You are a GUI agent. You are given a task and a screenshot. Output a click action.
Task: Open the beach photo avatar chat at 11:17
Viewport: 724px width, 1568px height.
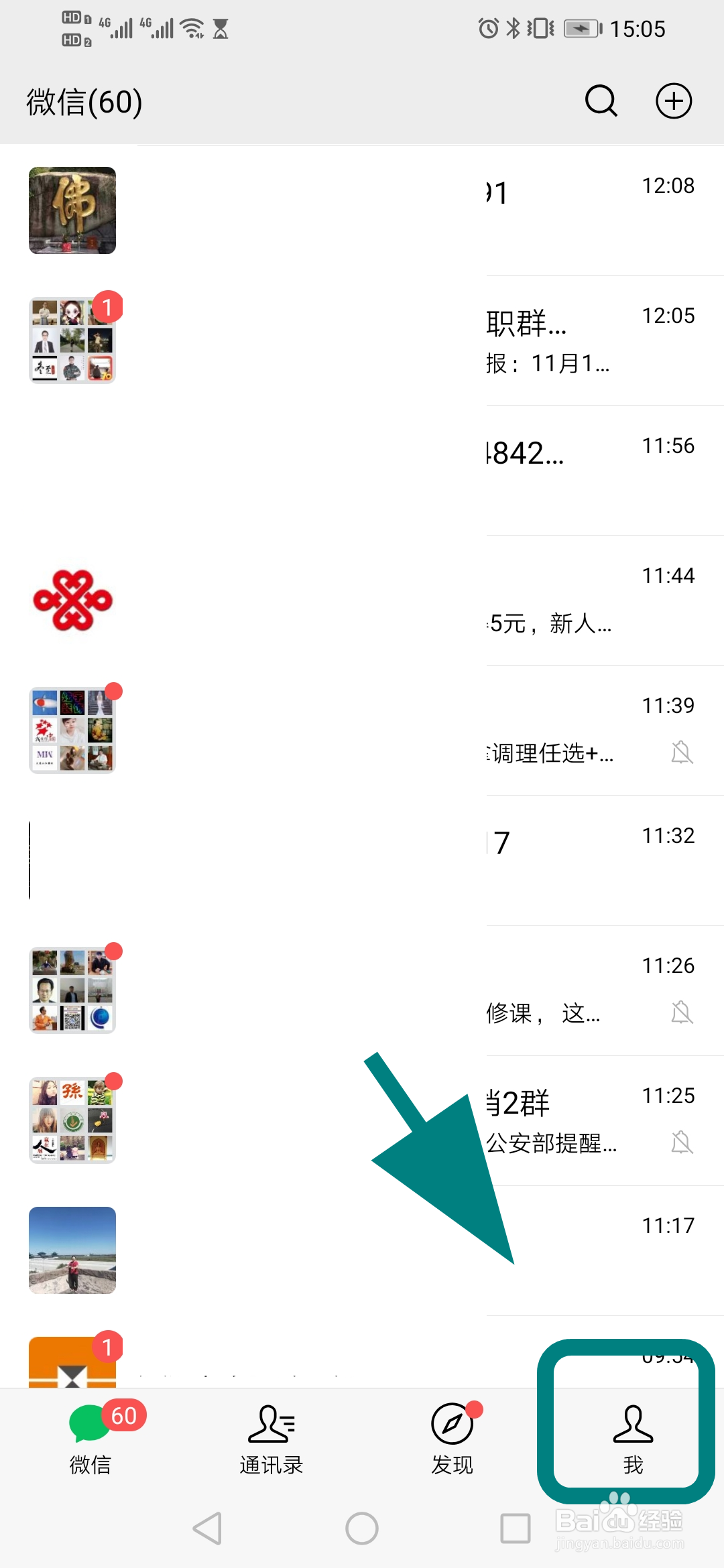pos(72,1250)
